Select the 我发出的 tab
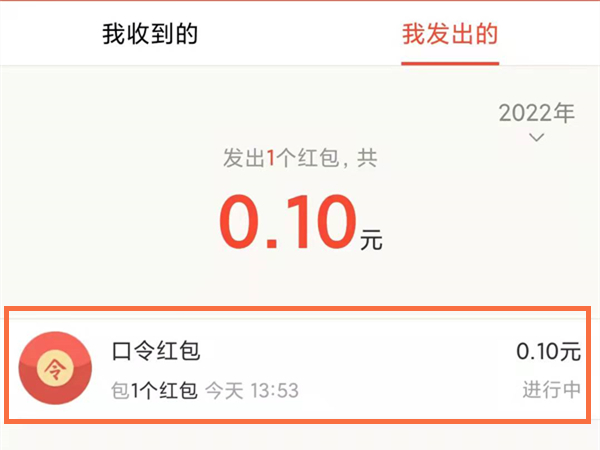Image resolution: width=600 pixels, height=450 pixels. coord(450,34)
